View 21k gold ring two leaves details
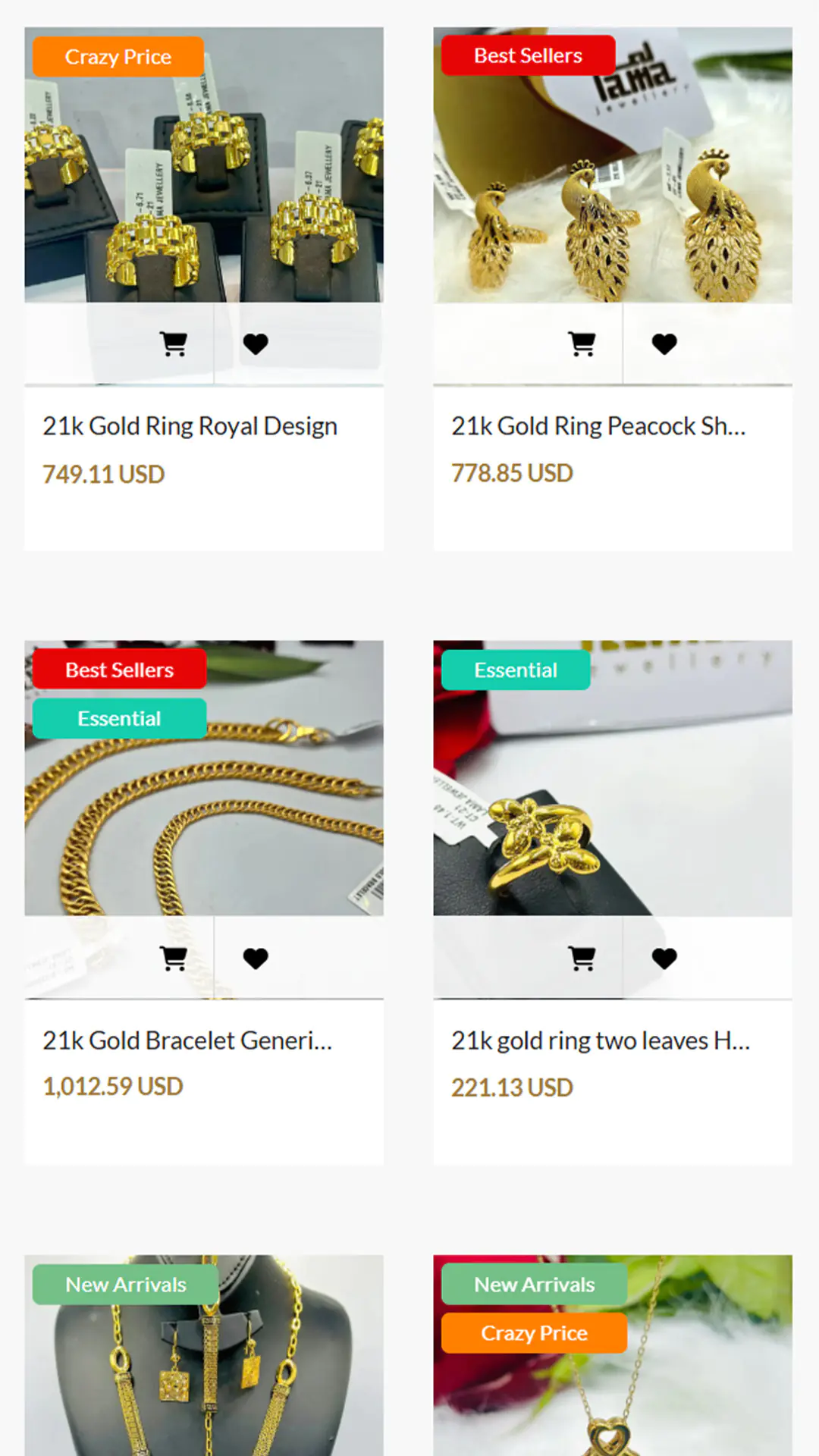 click(x=600, y=1040)
